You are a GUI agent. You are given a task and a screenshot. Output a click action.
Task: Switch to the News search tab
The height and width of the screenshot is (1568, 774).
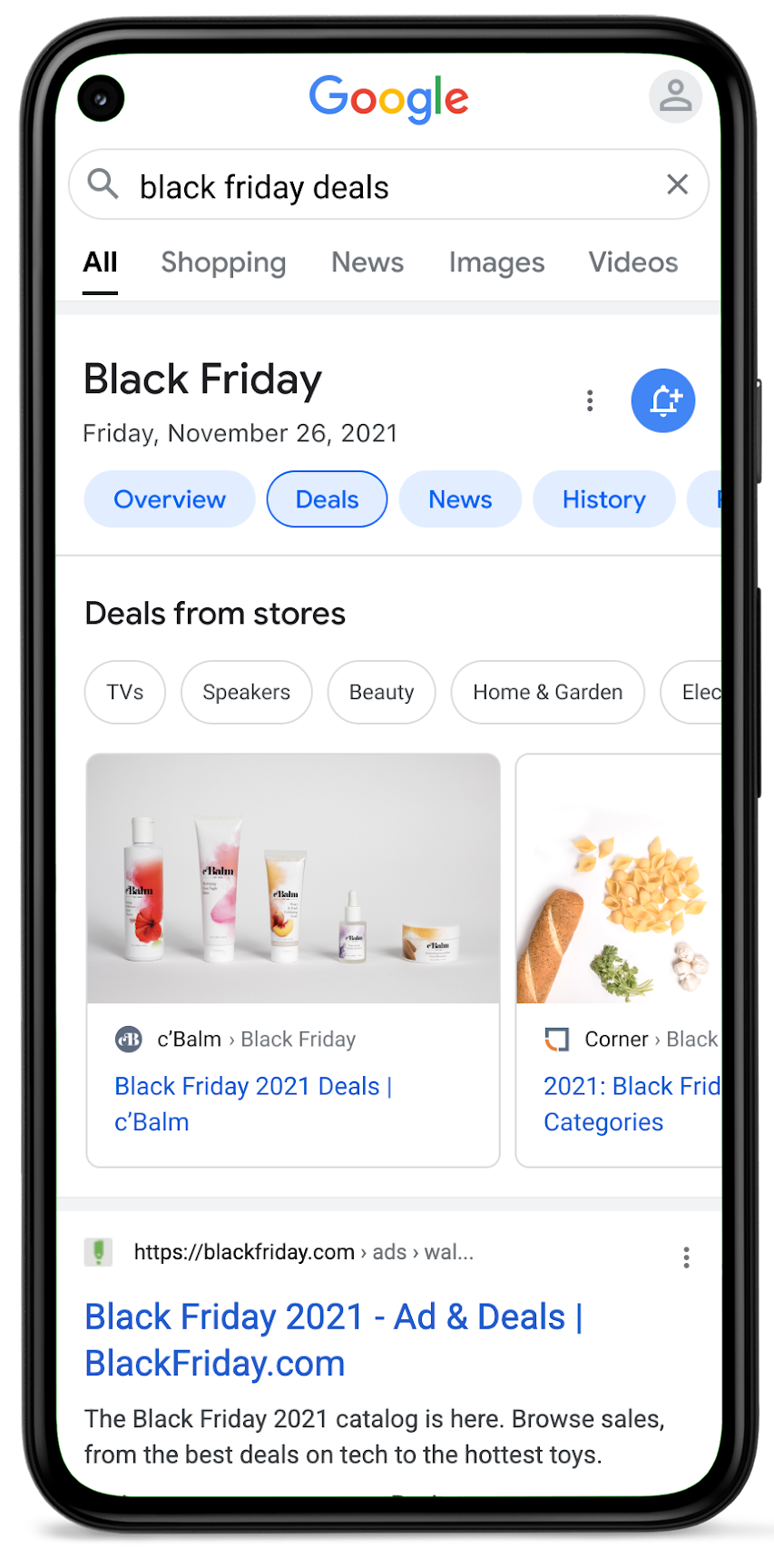pos(367,262)
